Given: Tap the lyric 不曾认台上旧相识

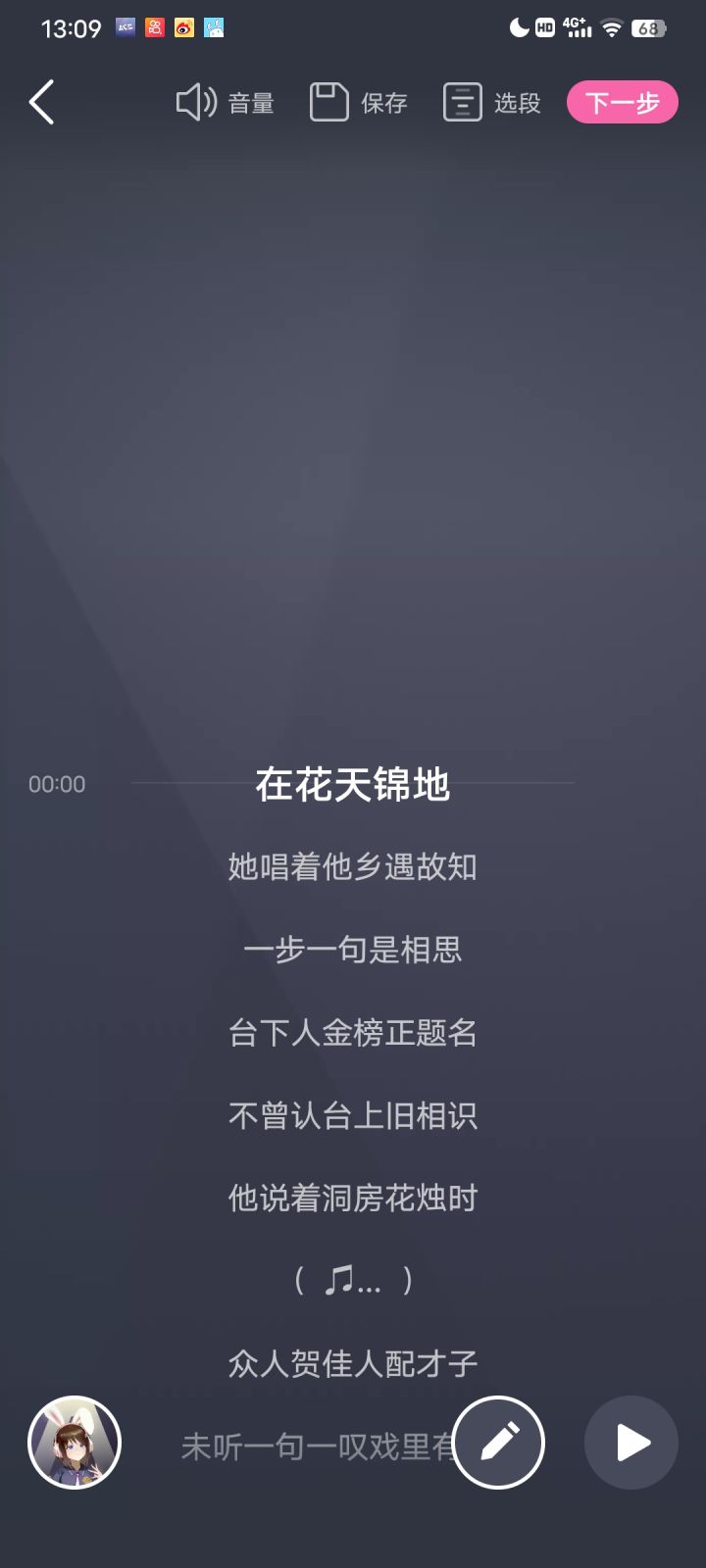Looking at the screenshot, I should pos(351,1116).
